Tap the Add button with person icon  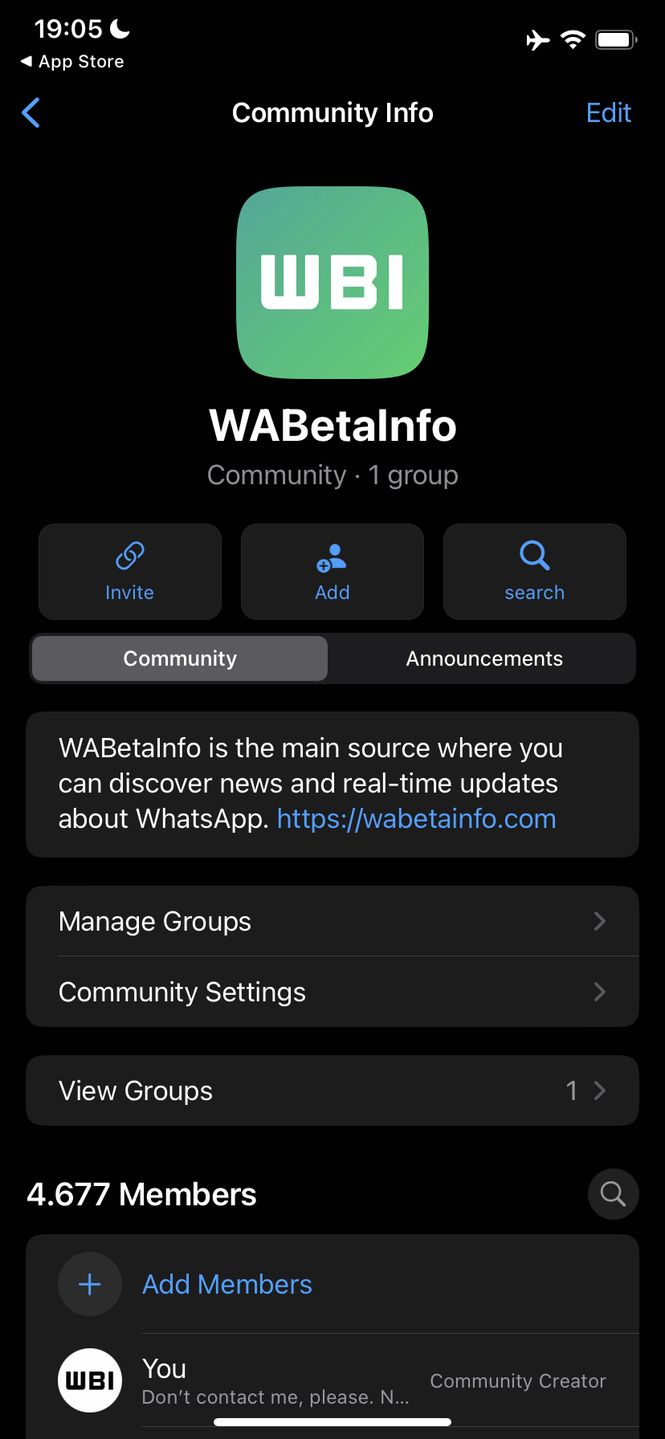point(332,571)
